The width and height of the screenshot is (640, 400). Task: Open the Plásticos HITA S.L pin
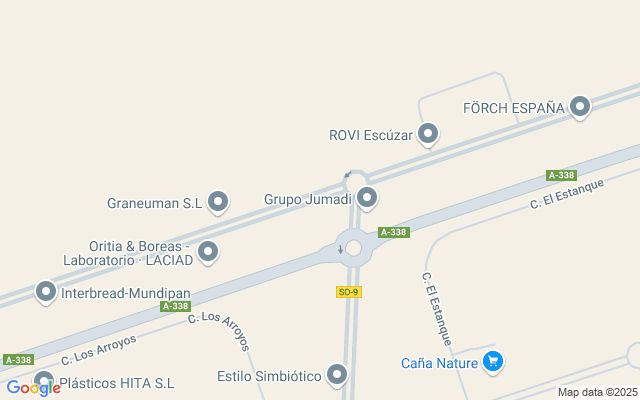(43, 381)
